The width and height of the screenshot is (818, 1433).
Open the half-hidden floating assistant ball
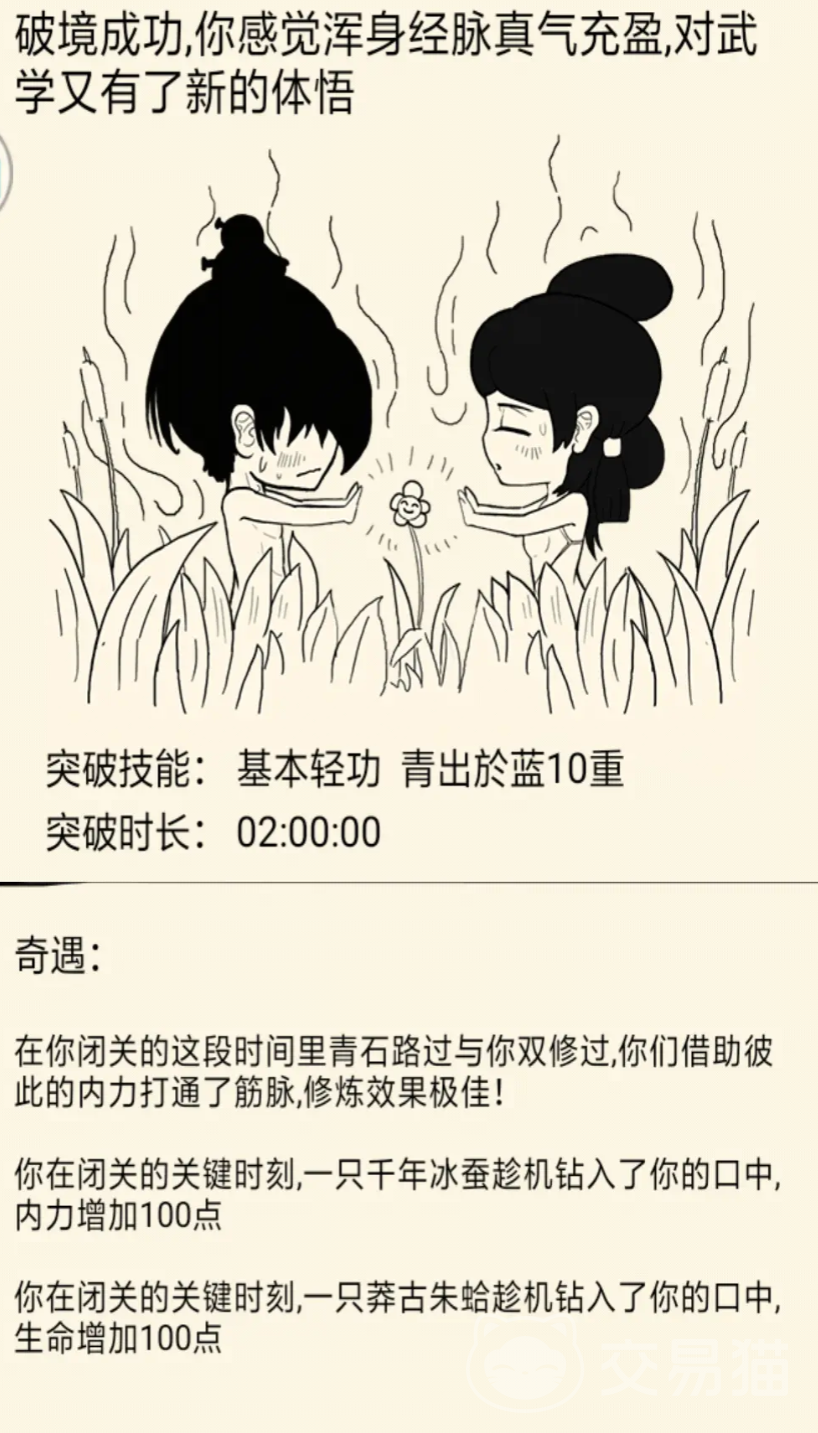click(x=4, y=172)
